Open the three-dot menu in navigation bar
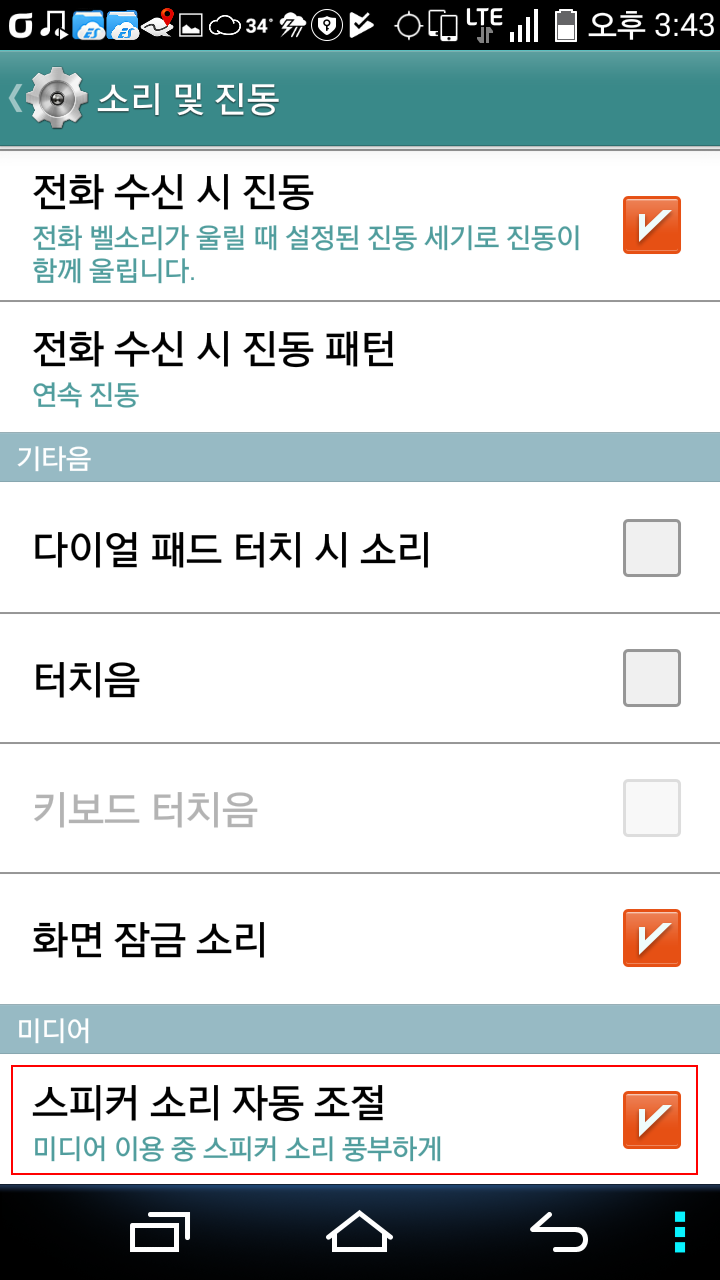This screenshot has height=1280, width=720. click(x=680, y=1232)
